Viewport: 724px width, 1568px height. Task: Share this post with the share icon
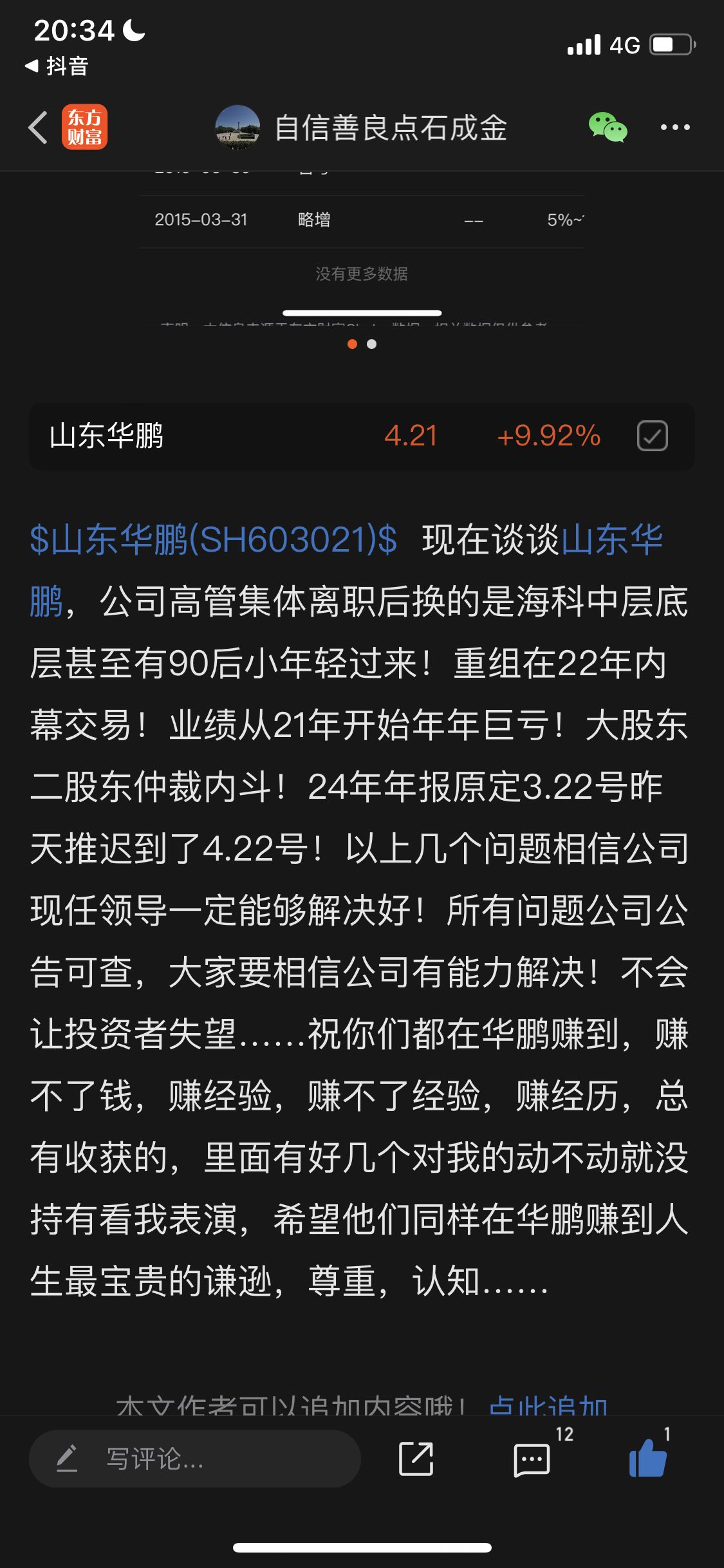pyautogui.click(x=416, y=1459)
